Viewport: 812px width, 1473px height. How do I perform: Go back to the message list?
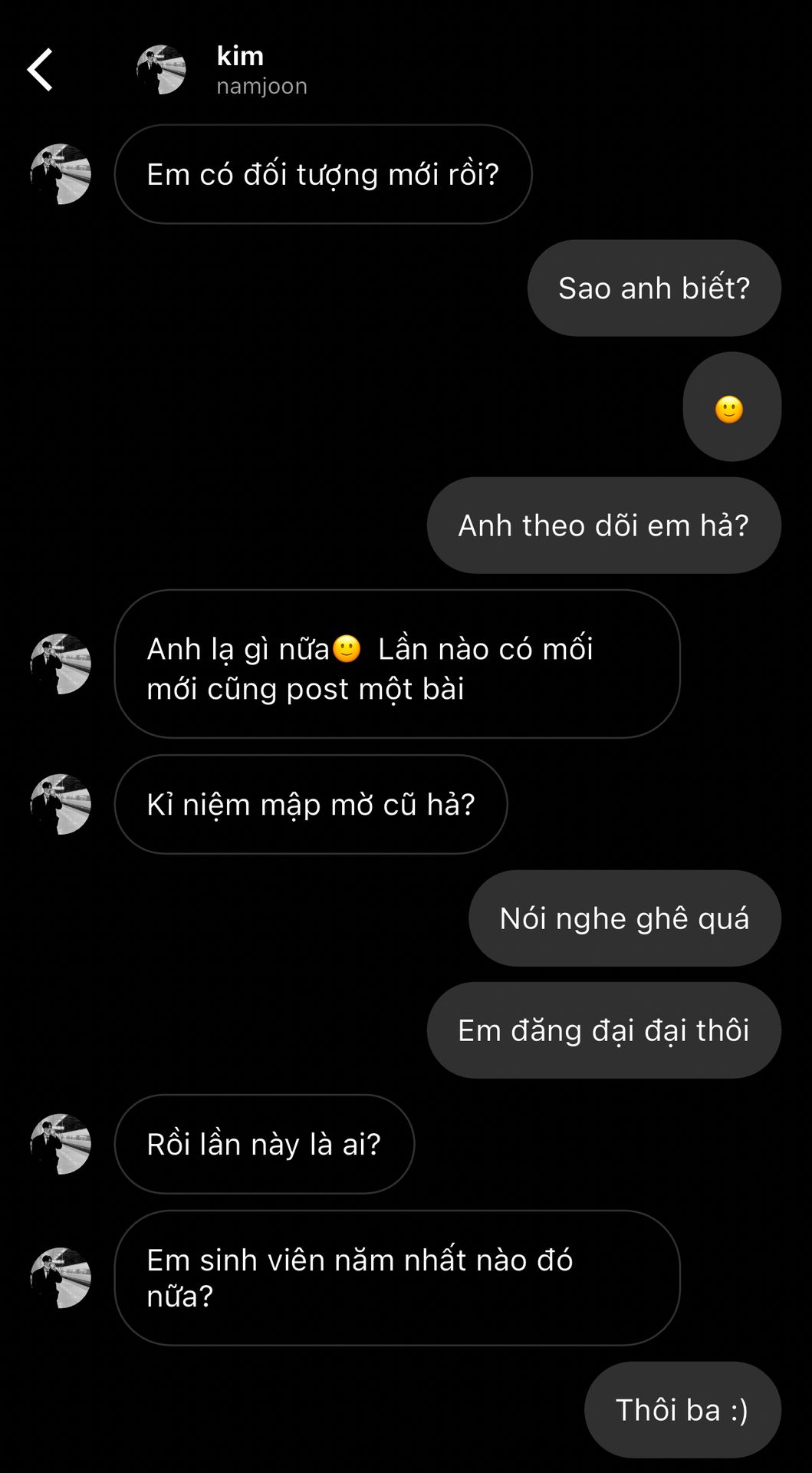[x=40, y=70]
